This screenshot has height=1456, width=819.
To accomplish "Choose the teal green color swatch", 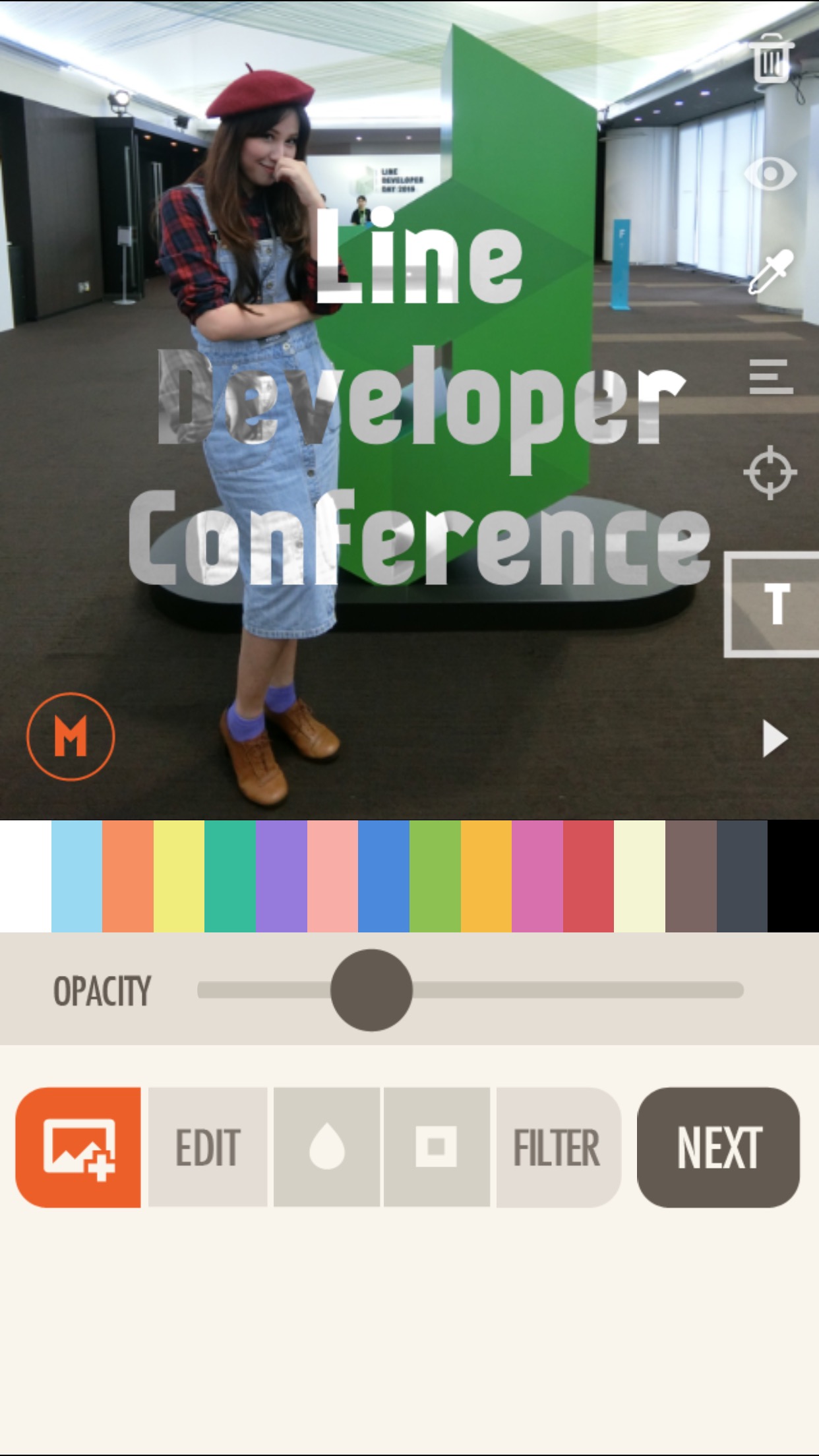I will [x=230, y=876].
